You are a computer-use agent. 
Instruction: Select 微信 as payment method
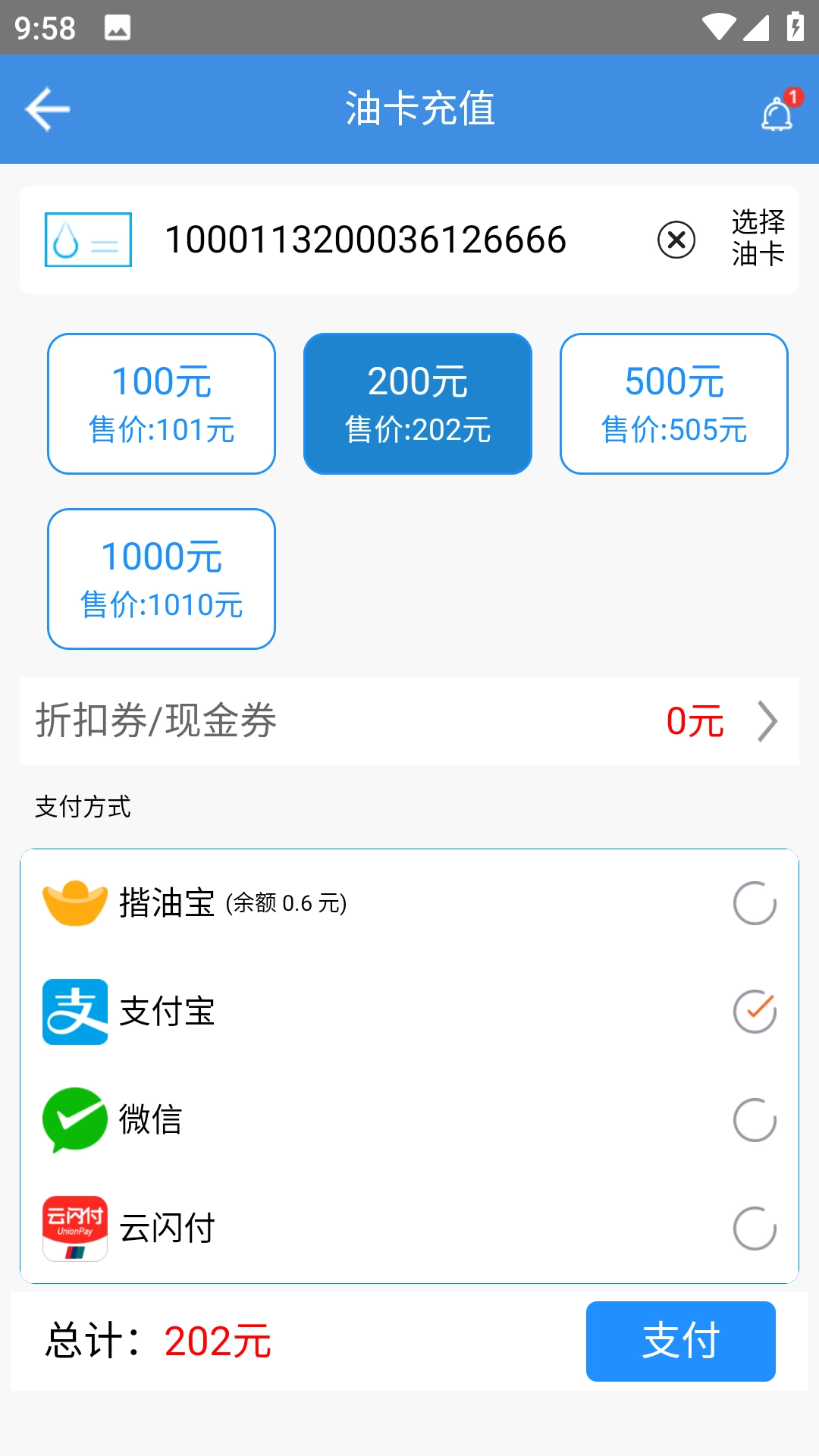(754, 1120)
